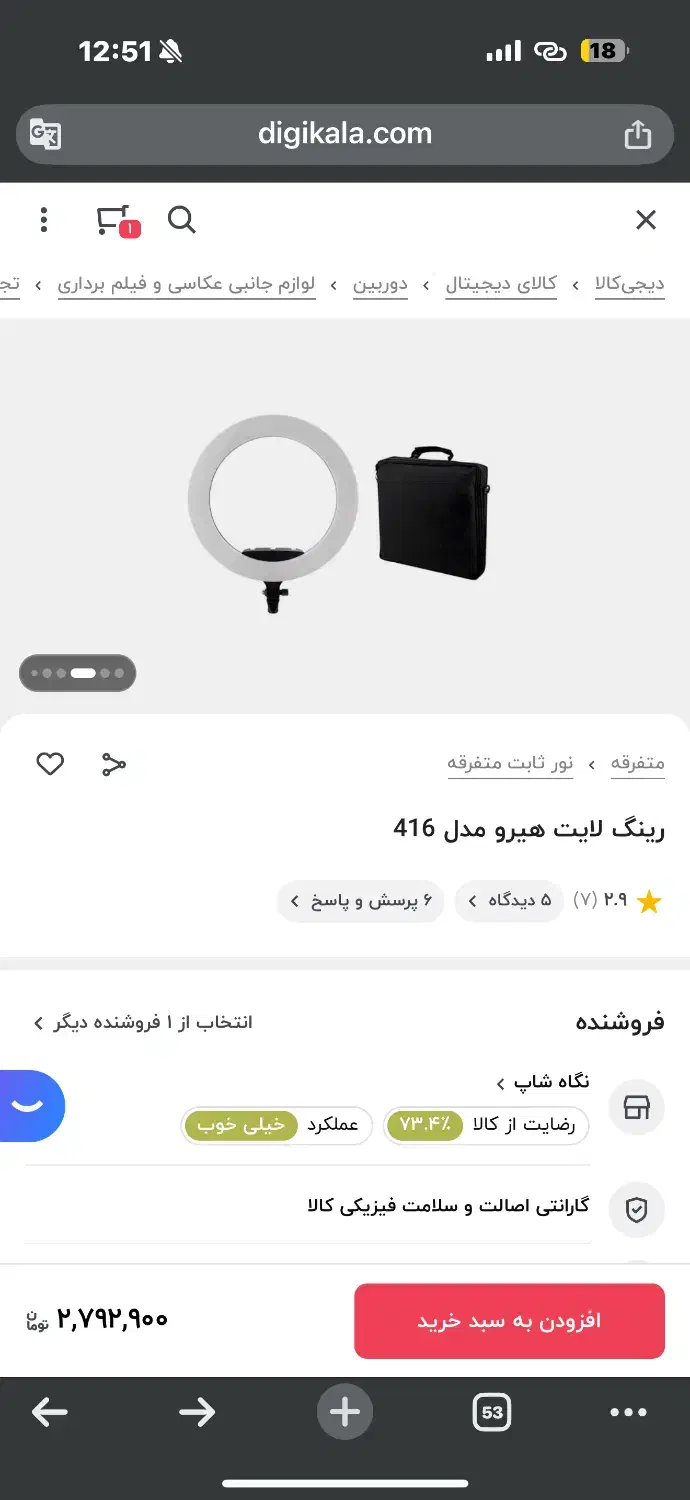The image size is (690, 1500).
Task: Search Digikala with the magnifier icon
Action: pos(181,220)
